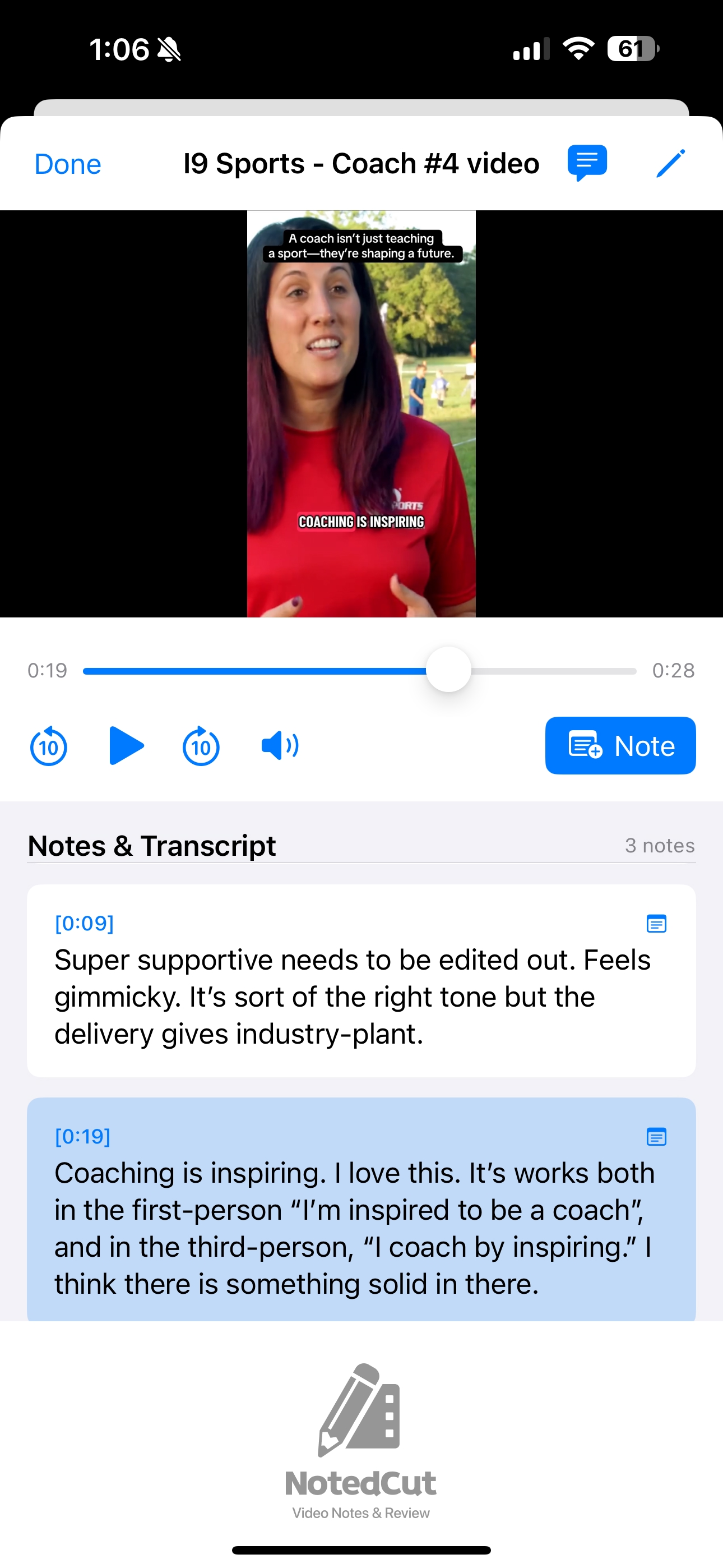Add a note with the Note button
Screen dimensions: 723x1568
pyautogui.click(x=619, y=746)
